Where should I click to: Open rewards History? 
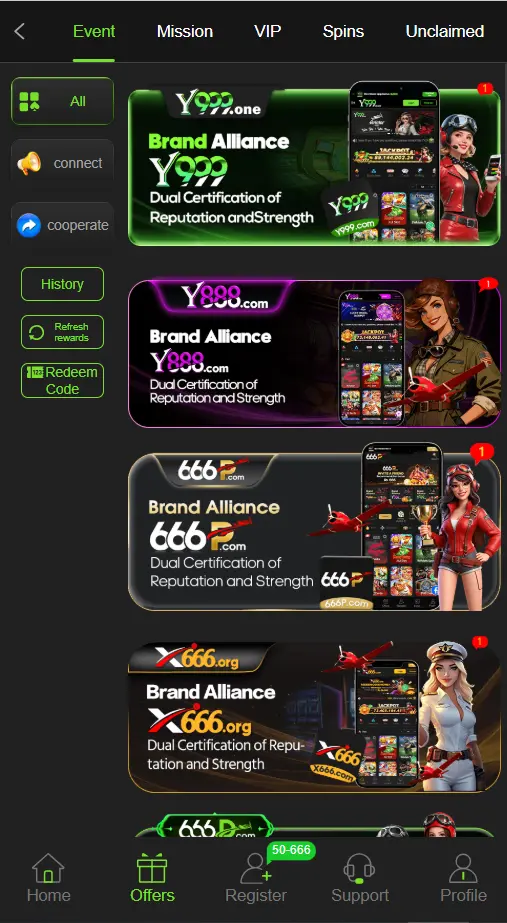click(x=62, y=284)
